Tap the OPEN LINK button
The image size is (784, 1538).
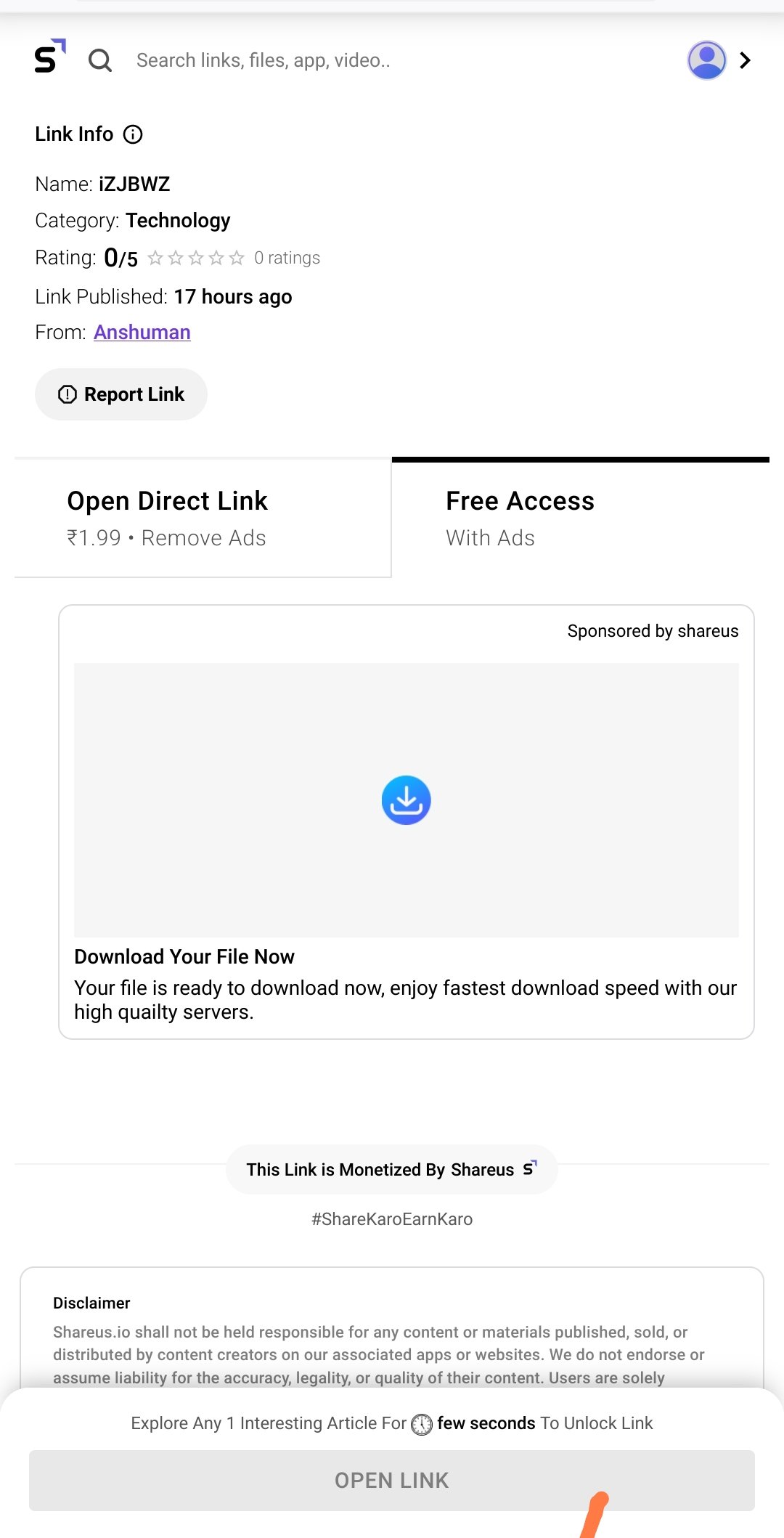(391, 1480)
